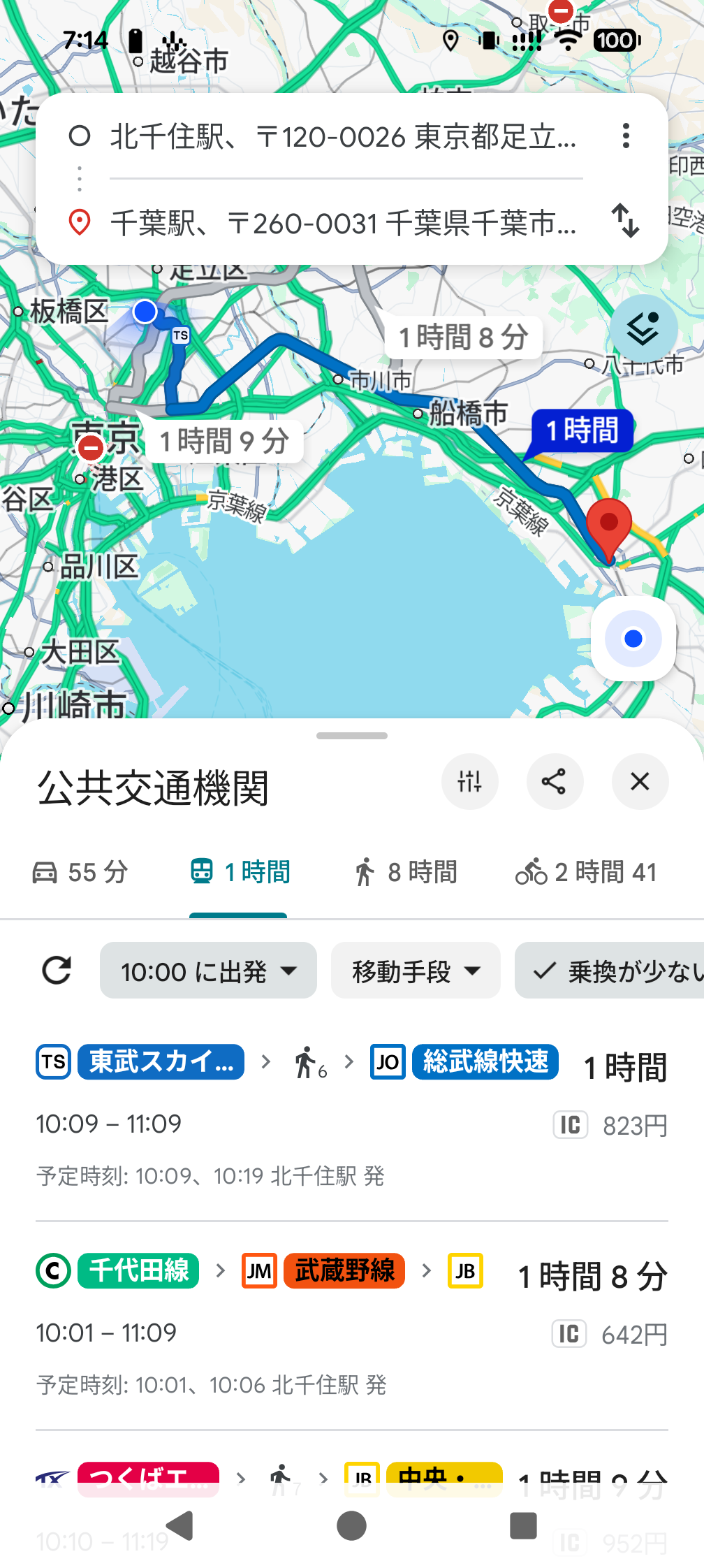Edit the destination 千葉駅 field
Screen dimensions: 704x1568
click(342, 224)
